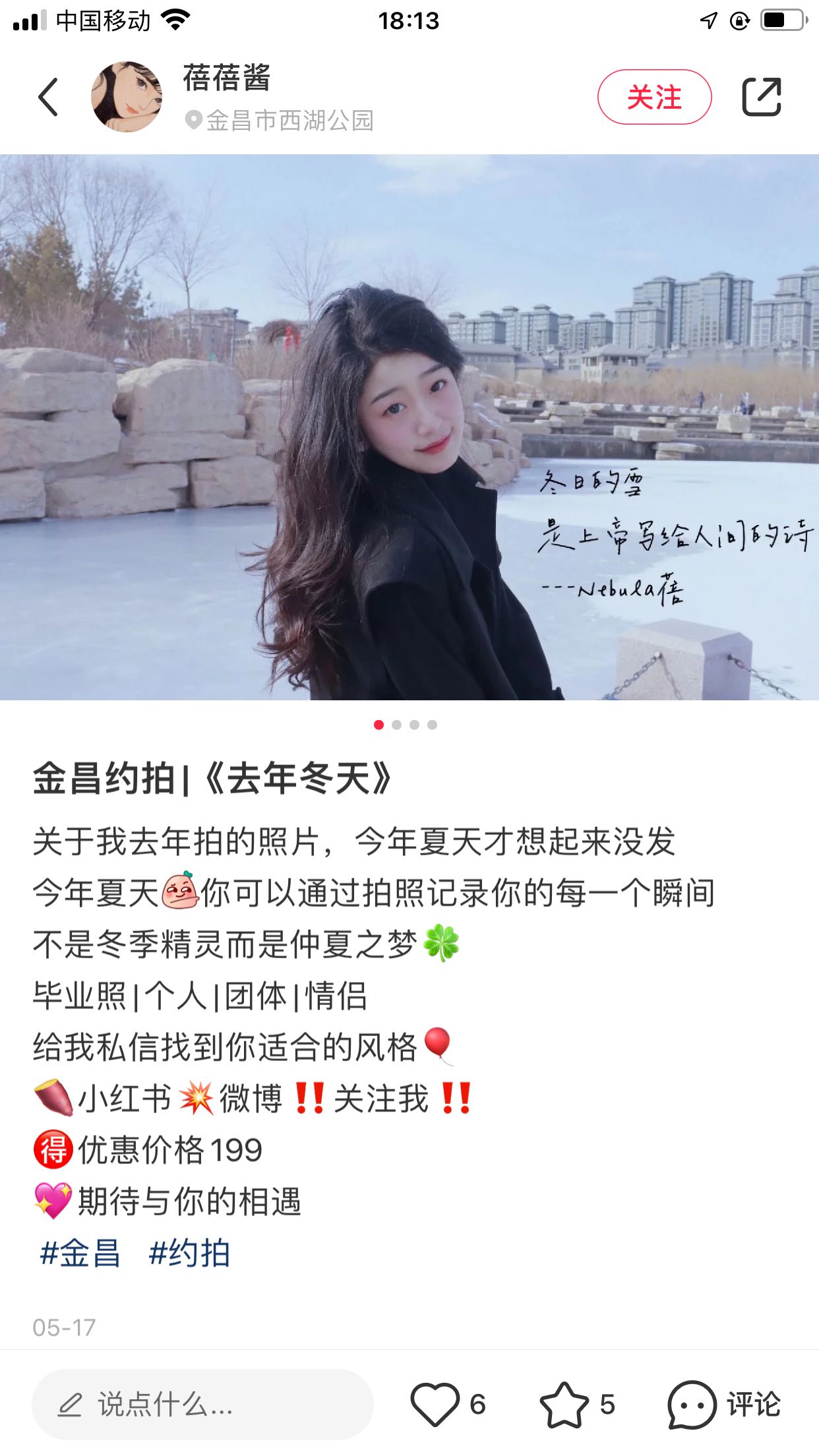This screenshot has height=1456, width=819.
Task: Share this post
Action: point(762,97)
